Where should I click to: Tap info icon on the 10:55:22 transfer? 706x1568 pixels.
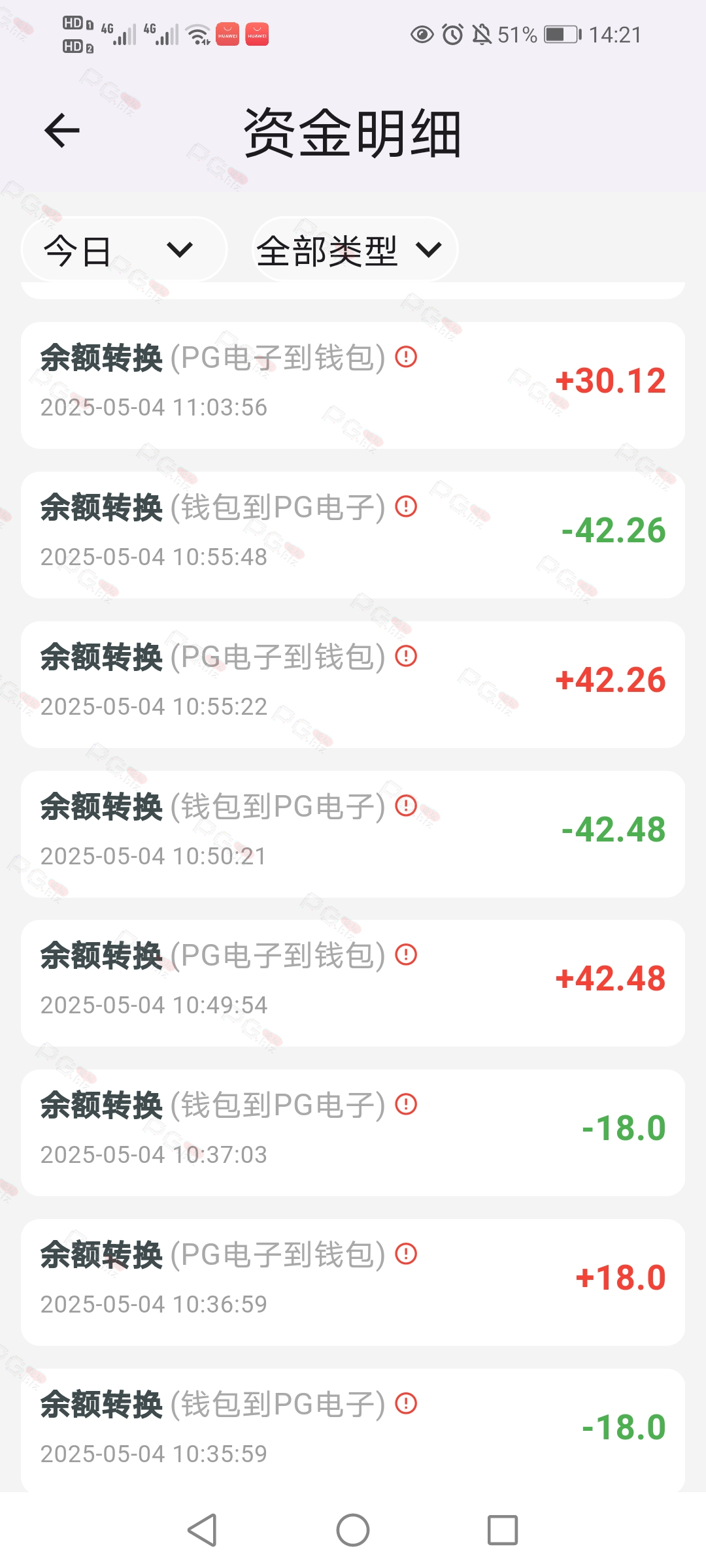[406, 656]
